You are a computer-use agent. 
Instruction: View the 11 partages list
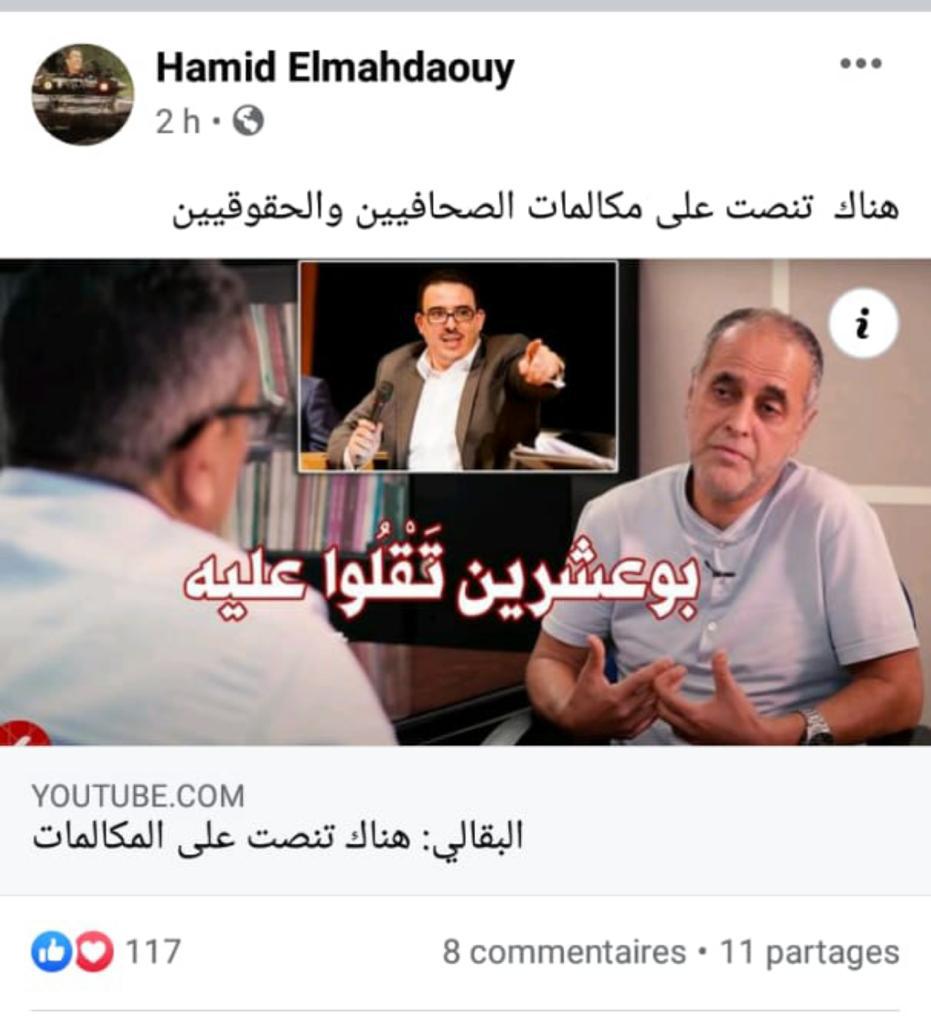pos(809,952)
